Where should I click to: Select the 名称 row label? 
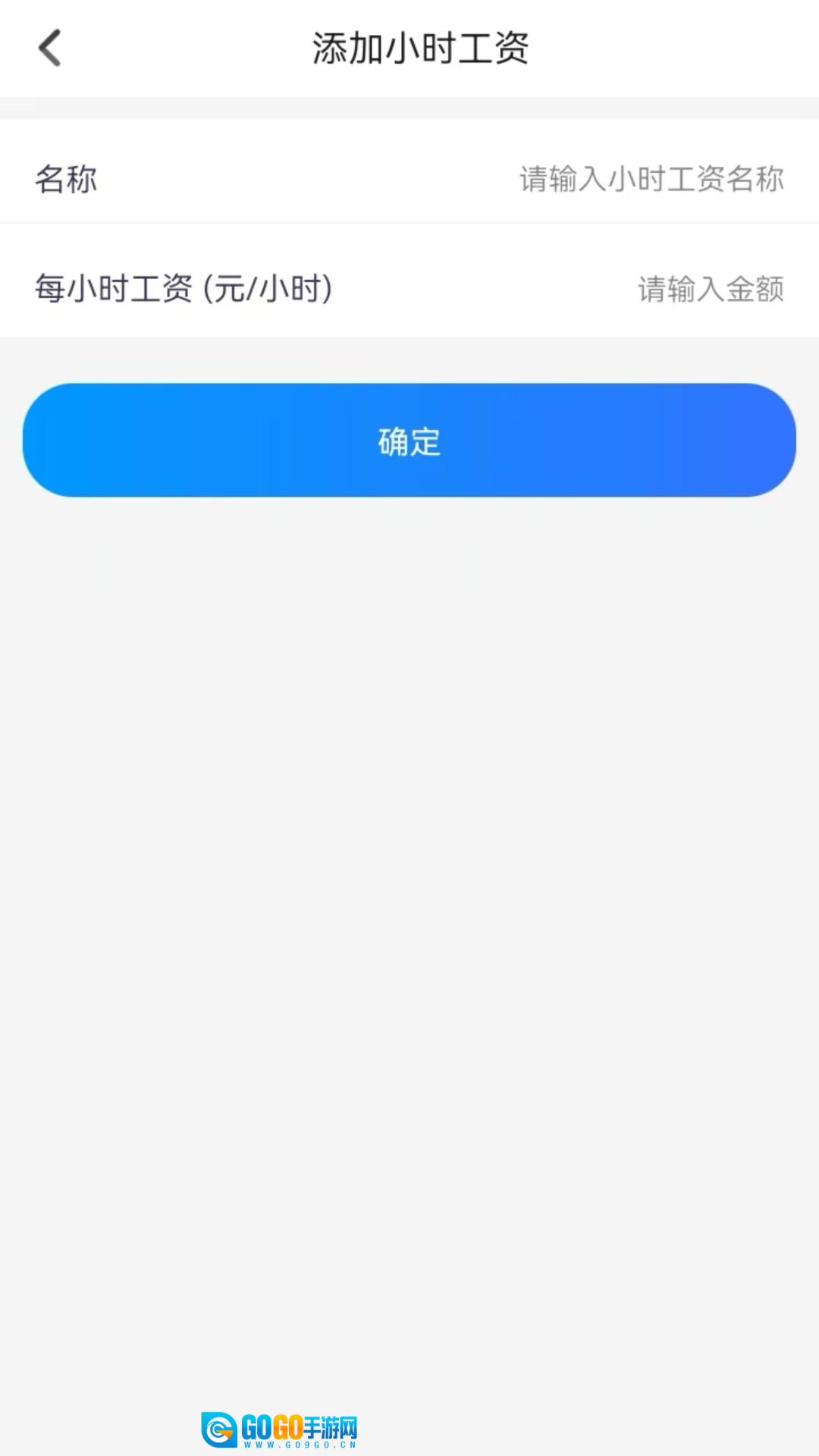[x=65, y=180]
